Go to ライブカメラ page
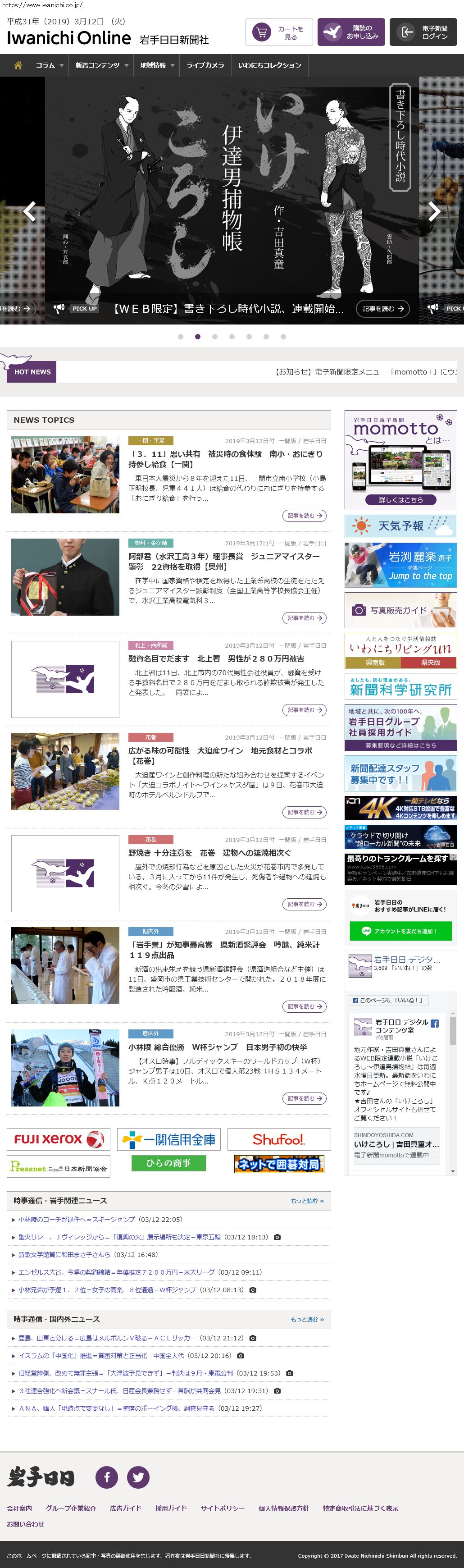The image size is (464, 1568). [x=205, y=65]
